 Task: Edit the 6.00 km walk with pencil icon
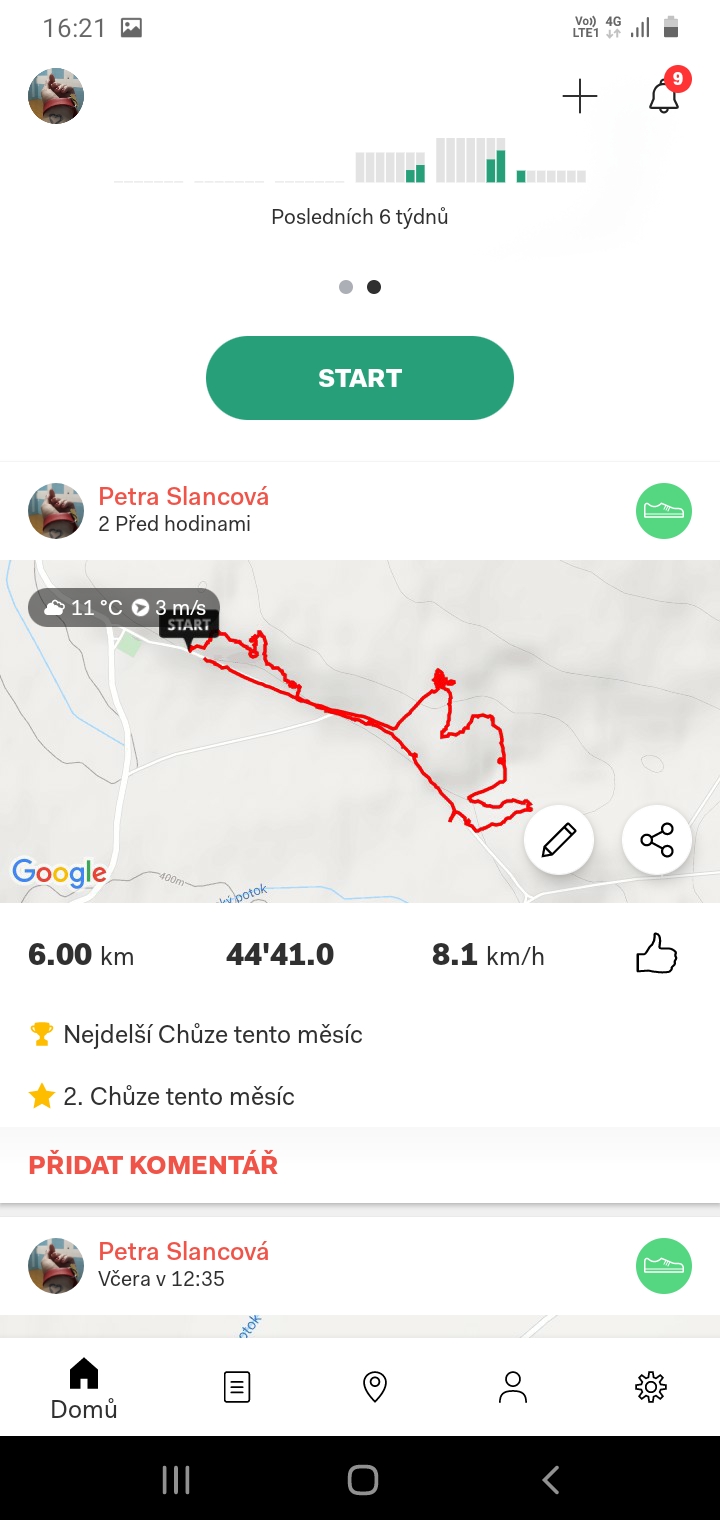559,840
